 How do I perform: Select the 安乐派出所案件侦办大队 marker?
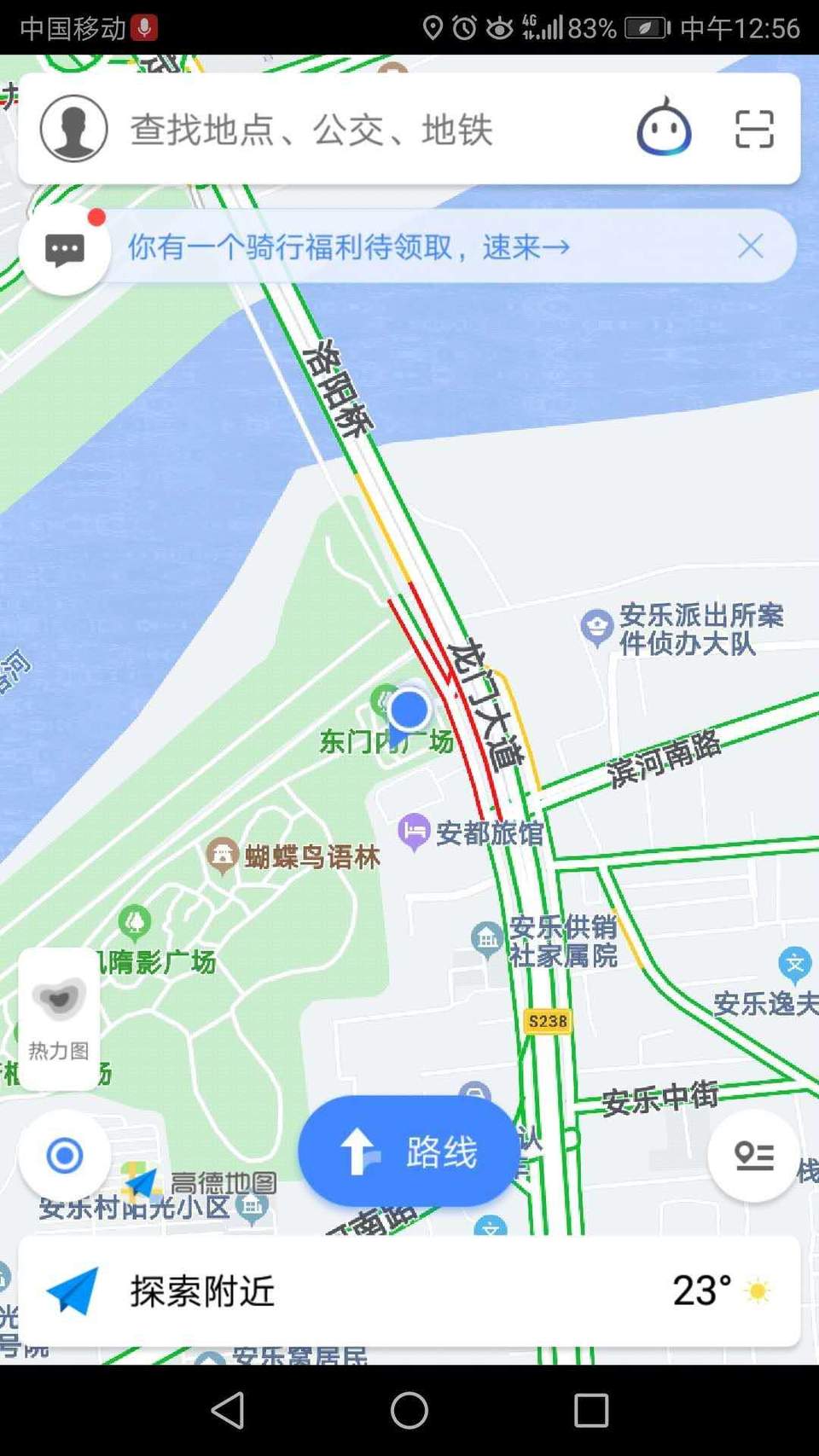pyautogui.click(x=597, y=627)
